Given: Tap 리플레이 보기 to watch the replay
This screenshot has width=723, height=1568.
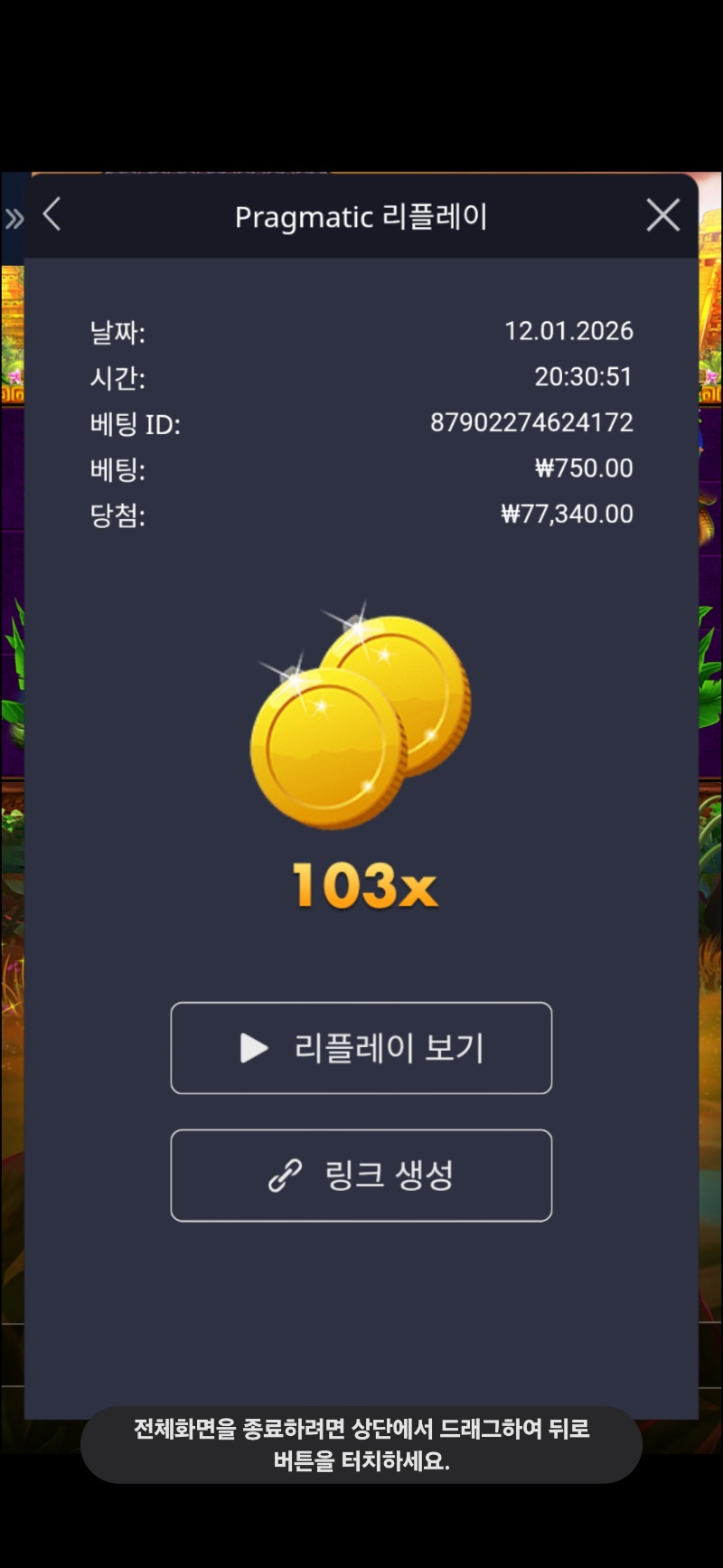Looking at the screenshot, I should pos(361,1048).
